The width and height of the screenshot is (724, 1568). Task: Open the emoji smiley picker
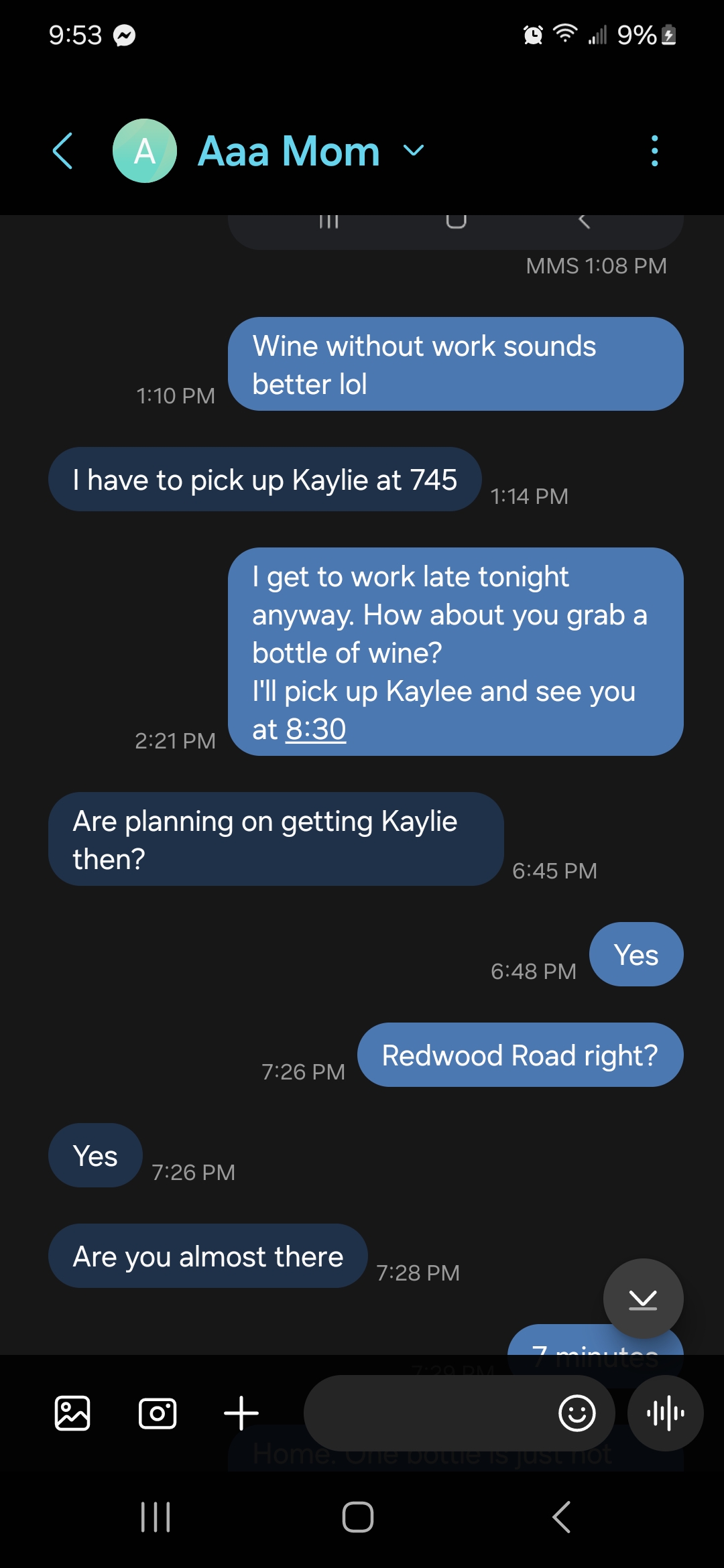click(x=577, y=1413)
